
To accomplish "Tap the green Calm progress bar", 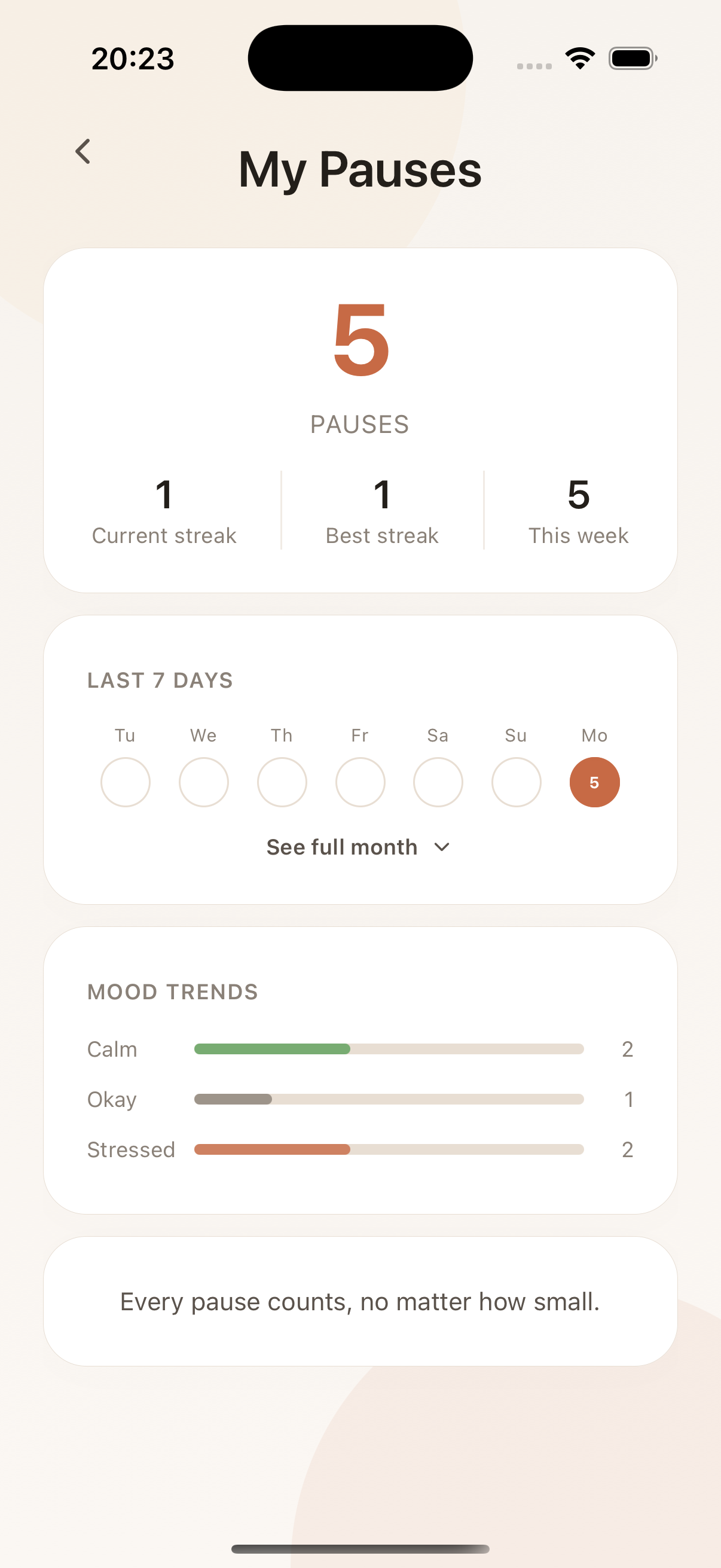I will [x=272, y=1049].
